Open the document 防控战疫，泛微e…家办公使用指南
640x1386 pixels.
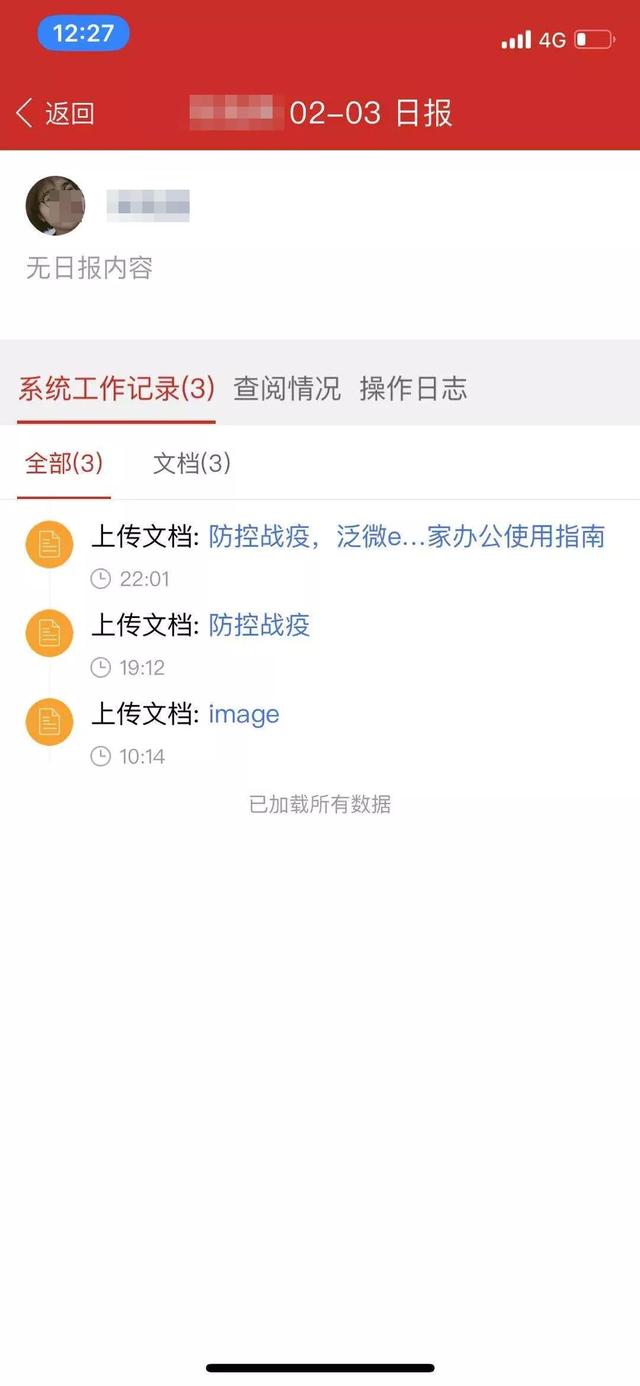click(407, 537)
